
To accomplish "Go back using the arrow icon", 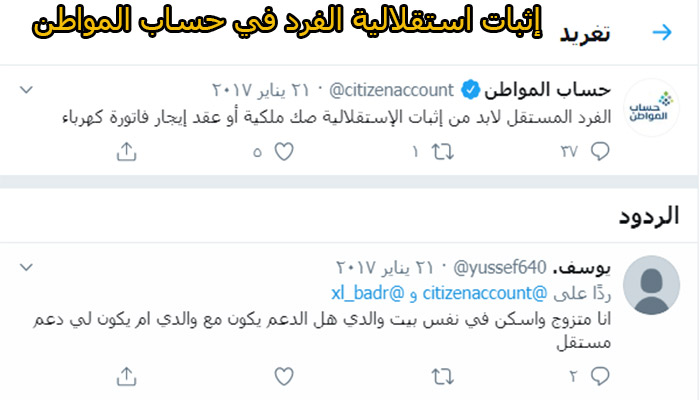I will click(662, 33).
